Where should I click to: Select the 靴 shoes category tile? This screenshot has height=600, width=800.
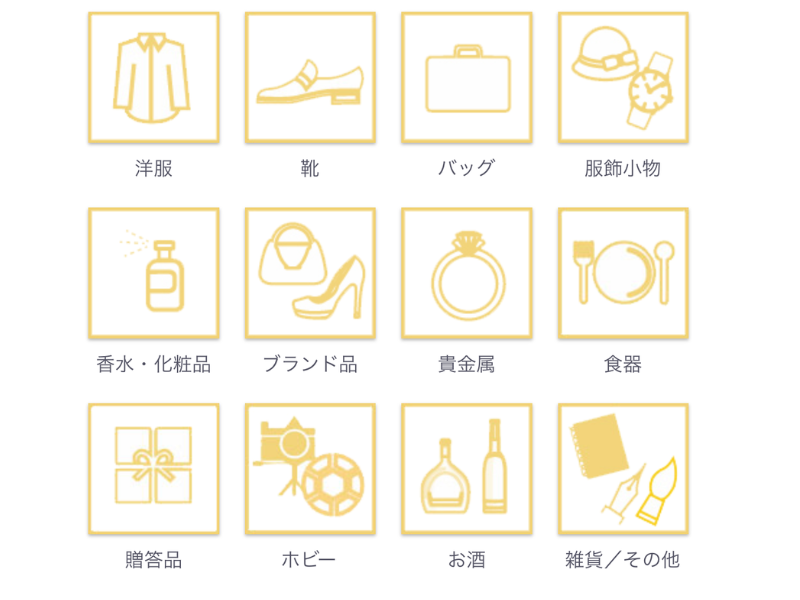pyautogui.click(x=310, y=78)
